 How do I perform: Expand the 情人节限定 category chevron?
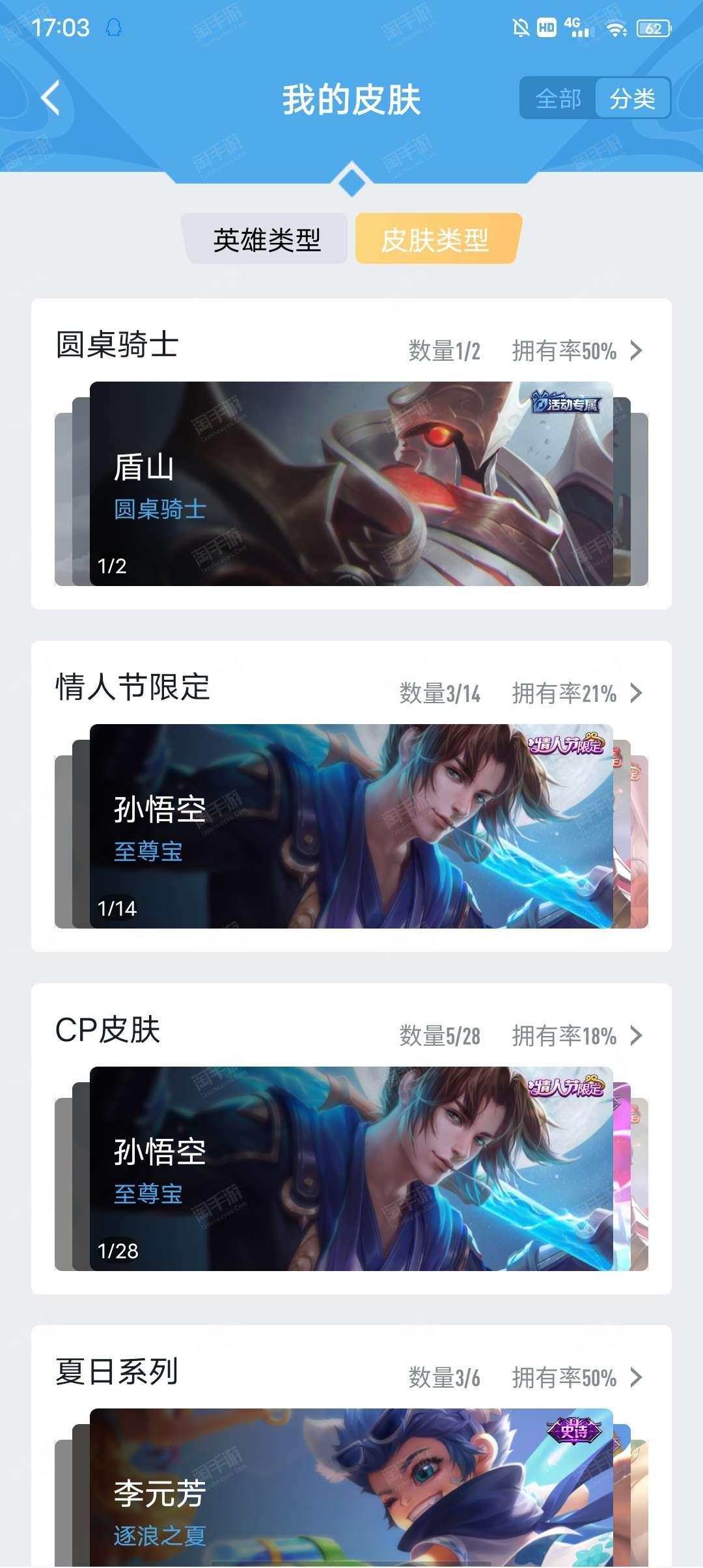coord(636,693)
